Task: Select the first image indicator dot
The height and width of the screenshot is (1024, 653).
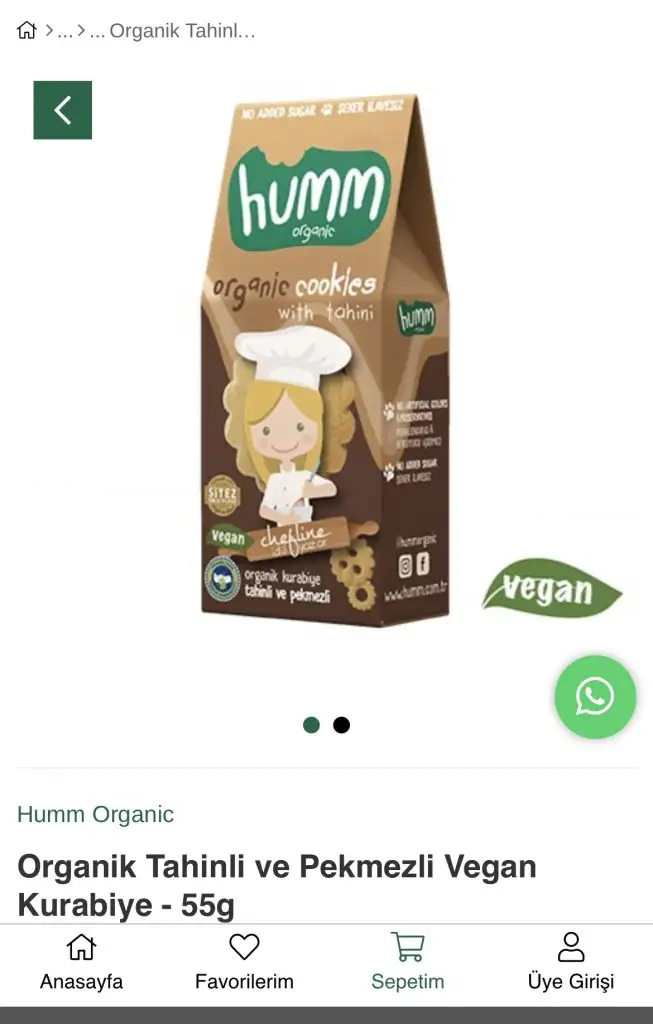Action: coord(311,725)
